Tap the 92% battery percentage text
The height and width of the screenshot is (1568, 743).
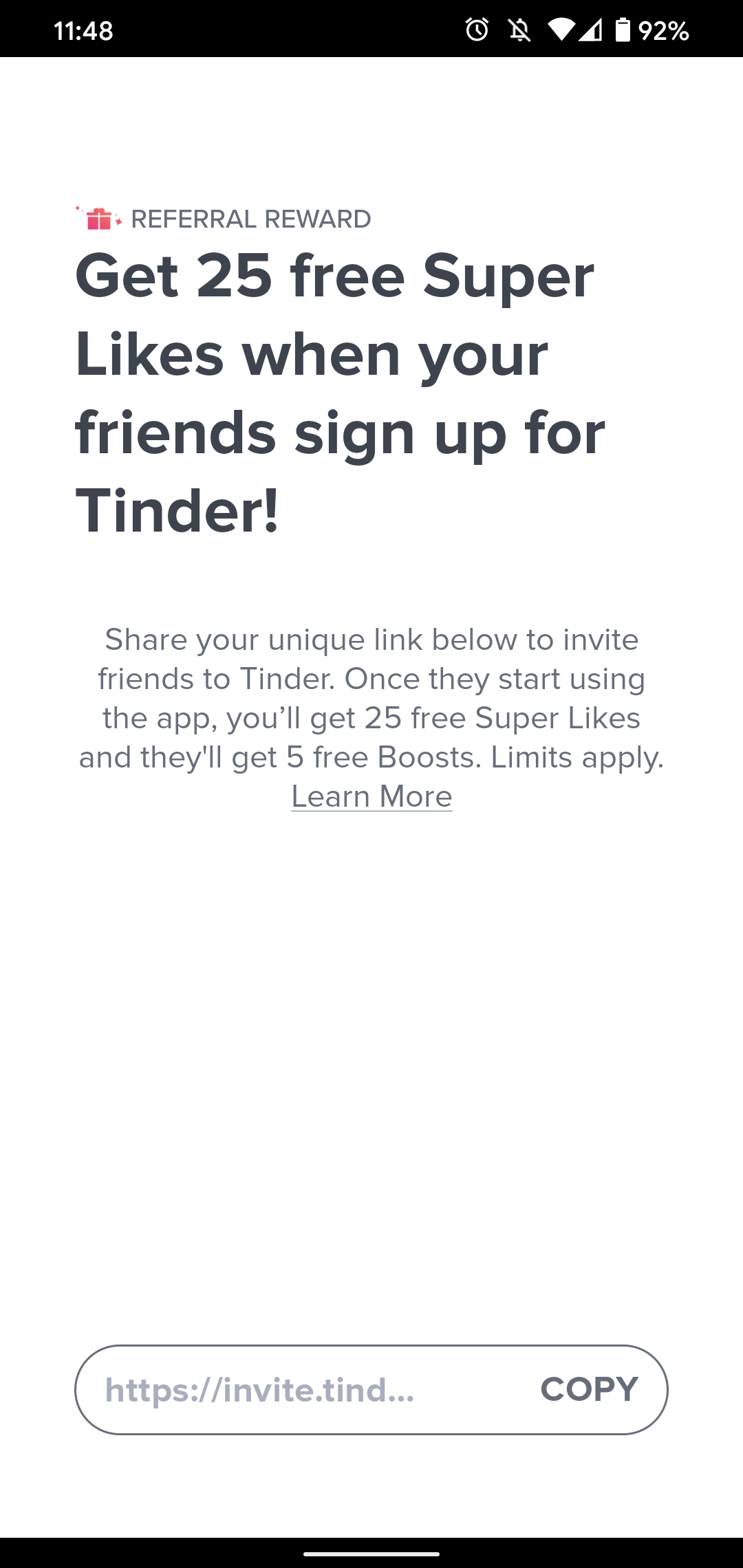pyautogui.click(x=663, y=30)
